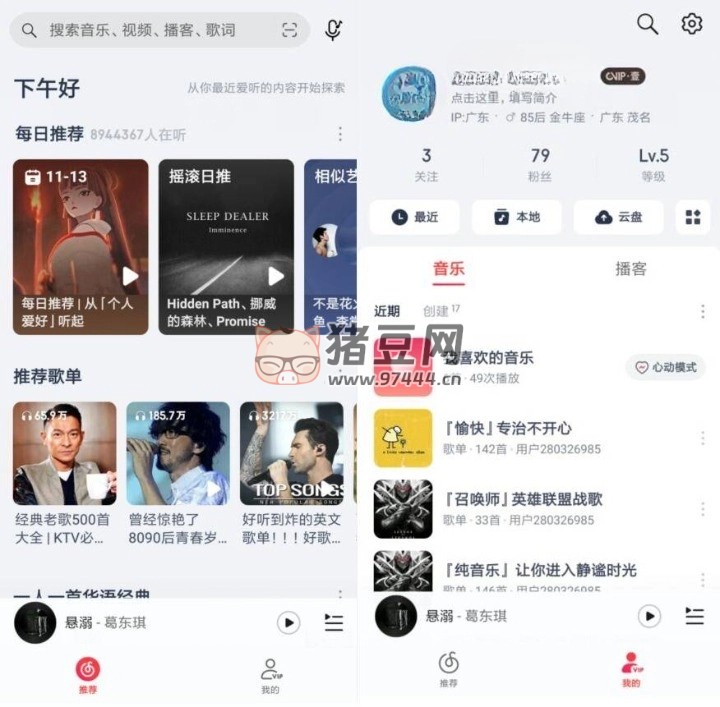Viewport: 720px width, 707px height.
Task: Open settings via the gear icon
Action: click(692, 24)
